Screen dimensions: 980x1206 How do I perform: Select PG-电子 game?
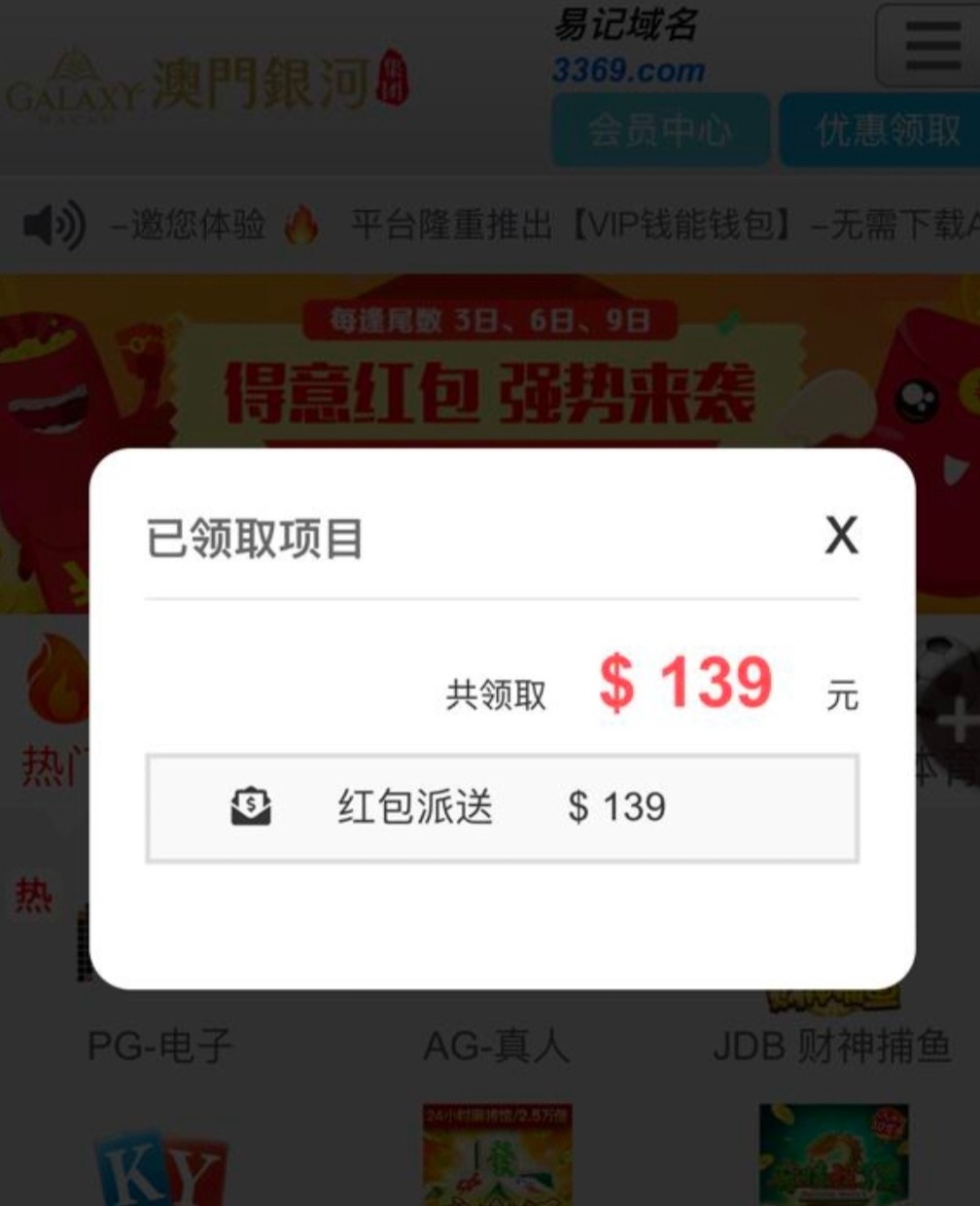[160, 1046]
